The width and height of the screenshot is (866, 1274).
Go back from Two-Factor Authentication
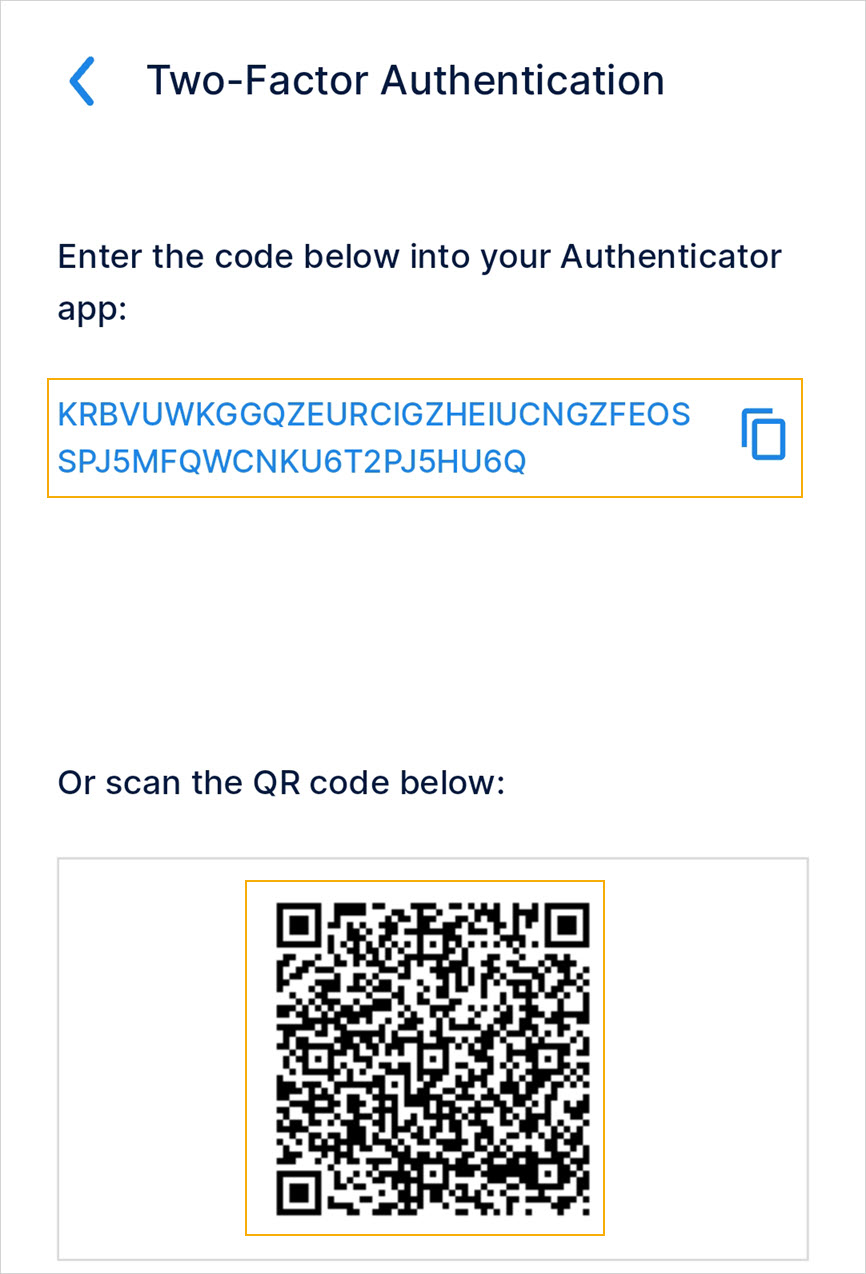click(x=82, y=81)
